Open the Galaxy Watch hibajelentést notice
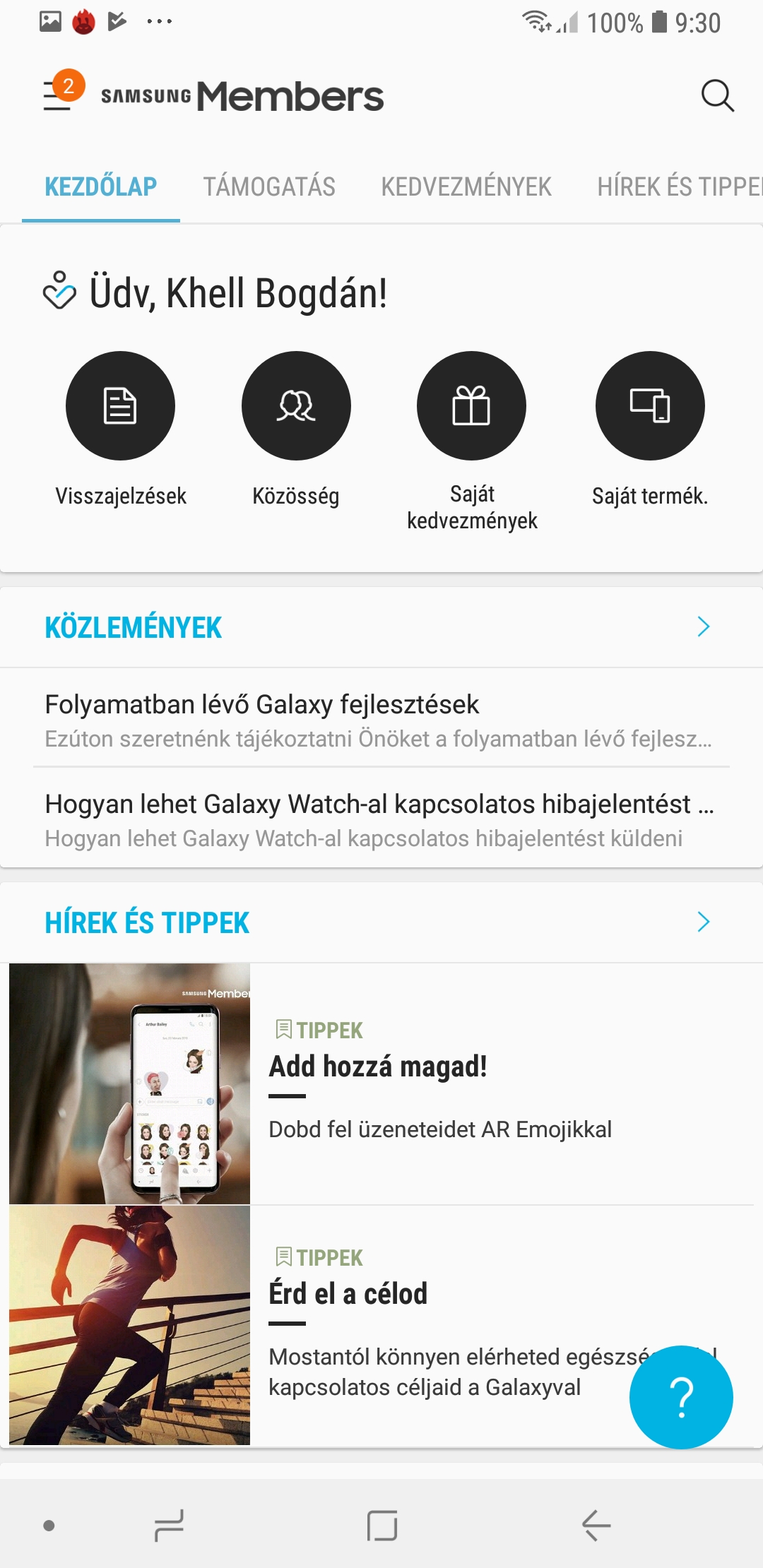This screenshot has width=763, height=1568. point(381,819)
